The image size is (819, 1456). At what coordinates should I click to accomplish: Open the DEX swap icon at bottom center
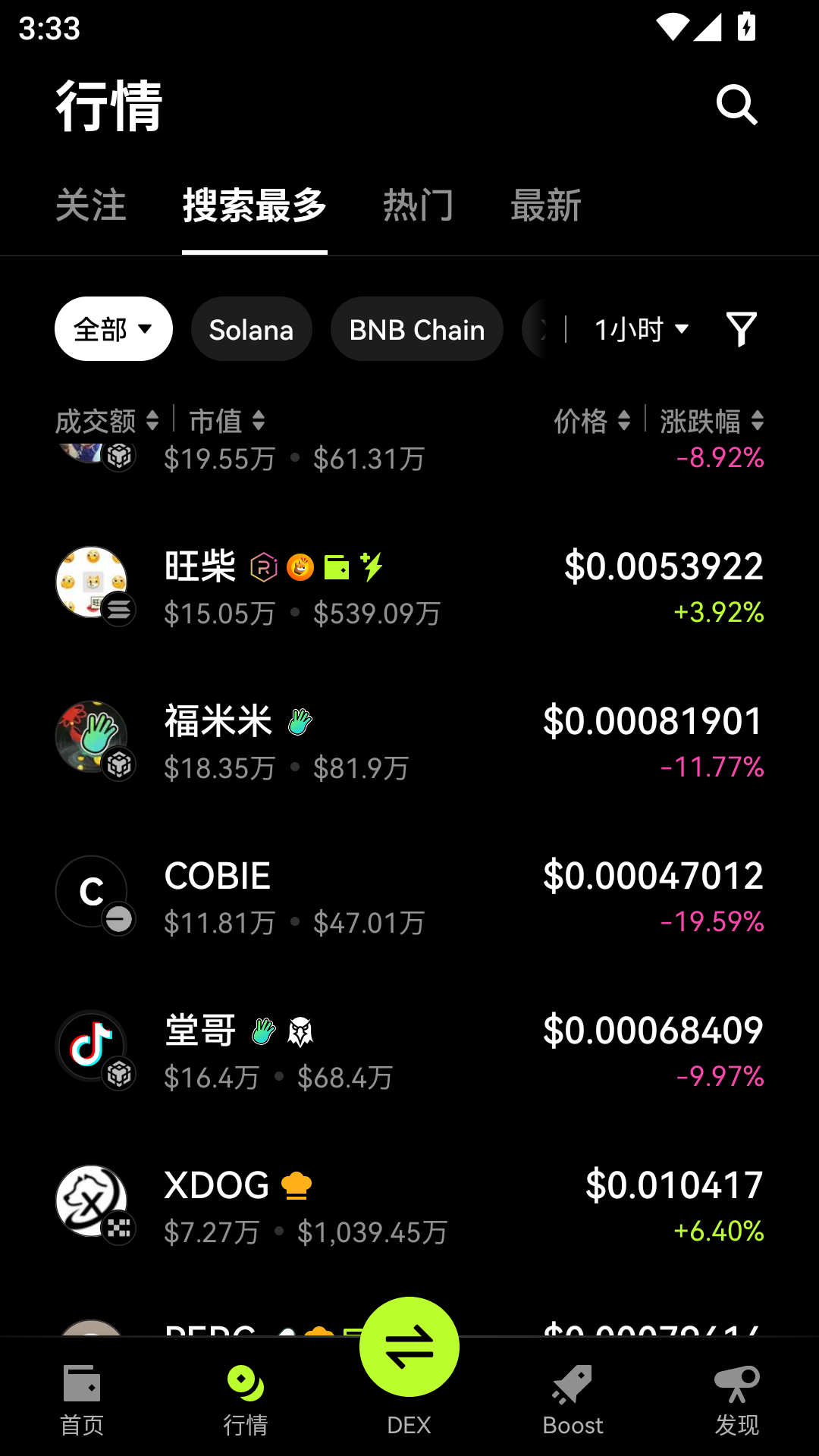409,1346
